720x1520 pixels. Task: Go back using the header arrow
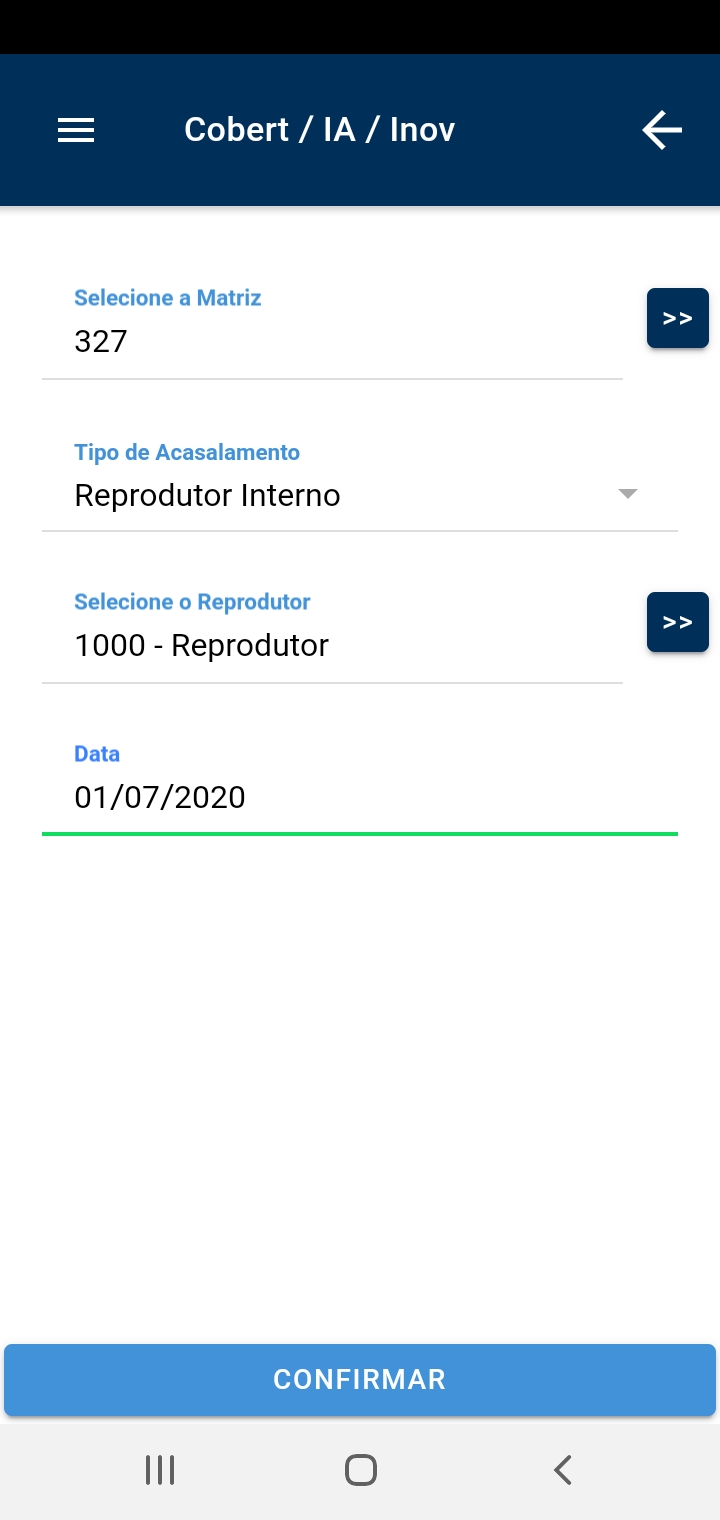pyautogui.click(x=662, y=130)
